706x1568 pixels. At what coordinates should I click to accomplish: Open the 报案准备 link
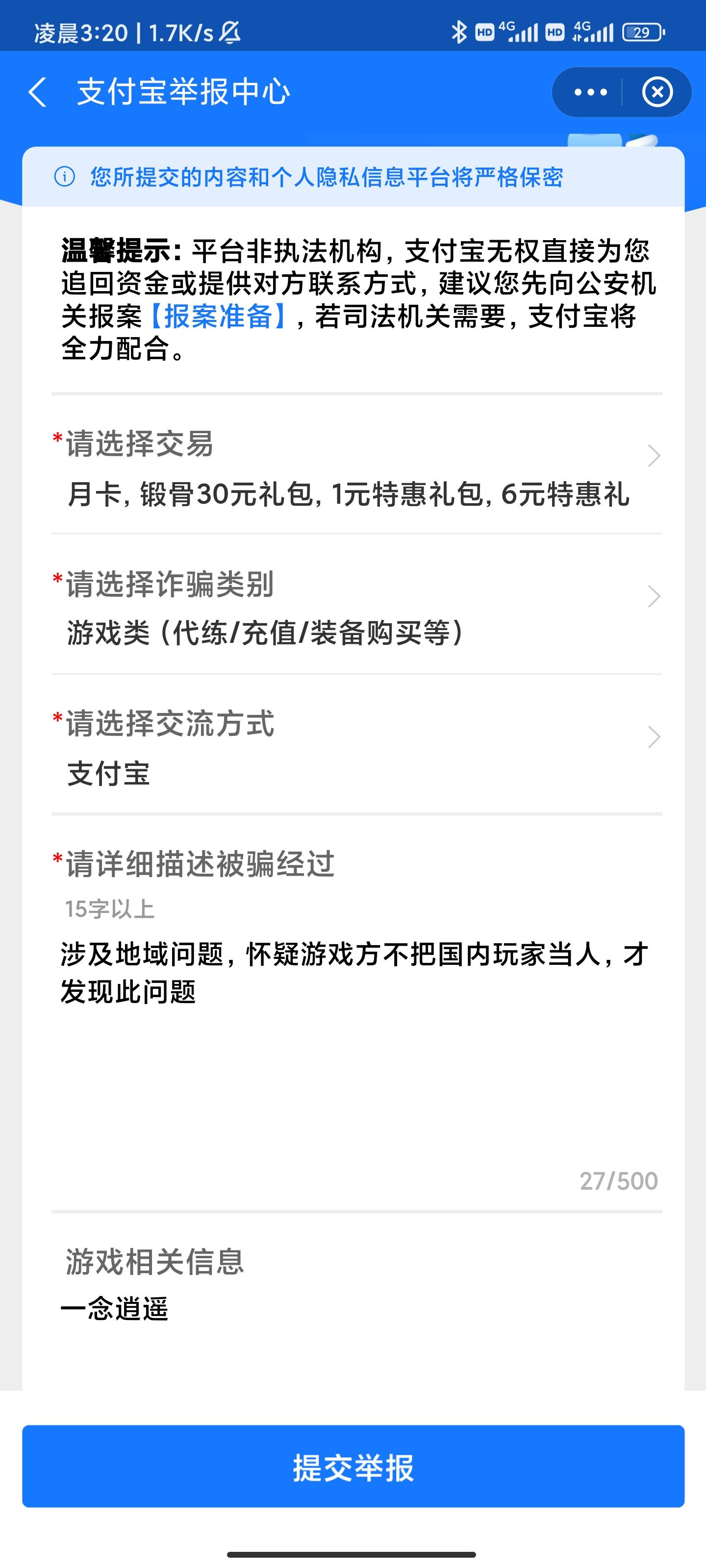coord(218,317)
